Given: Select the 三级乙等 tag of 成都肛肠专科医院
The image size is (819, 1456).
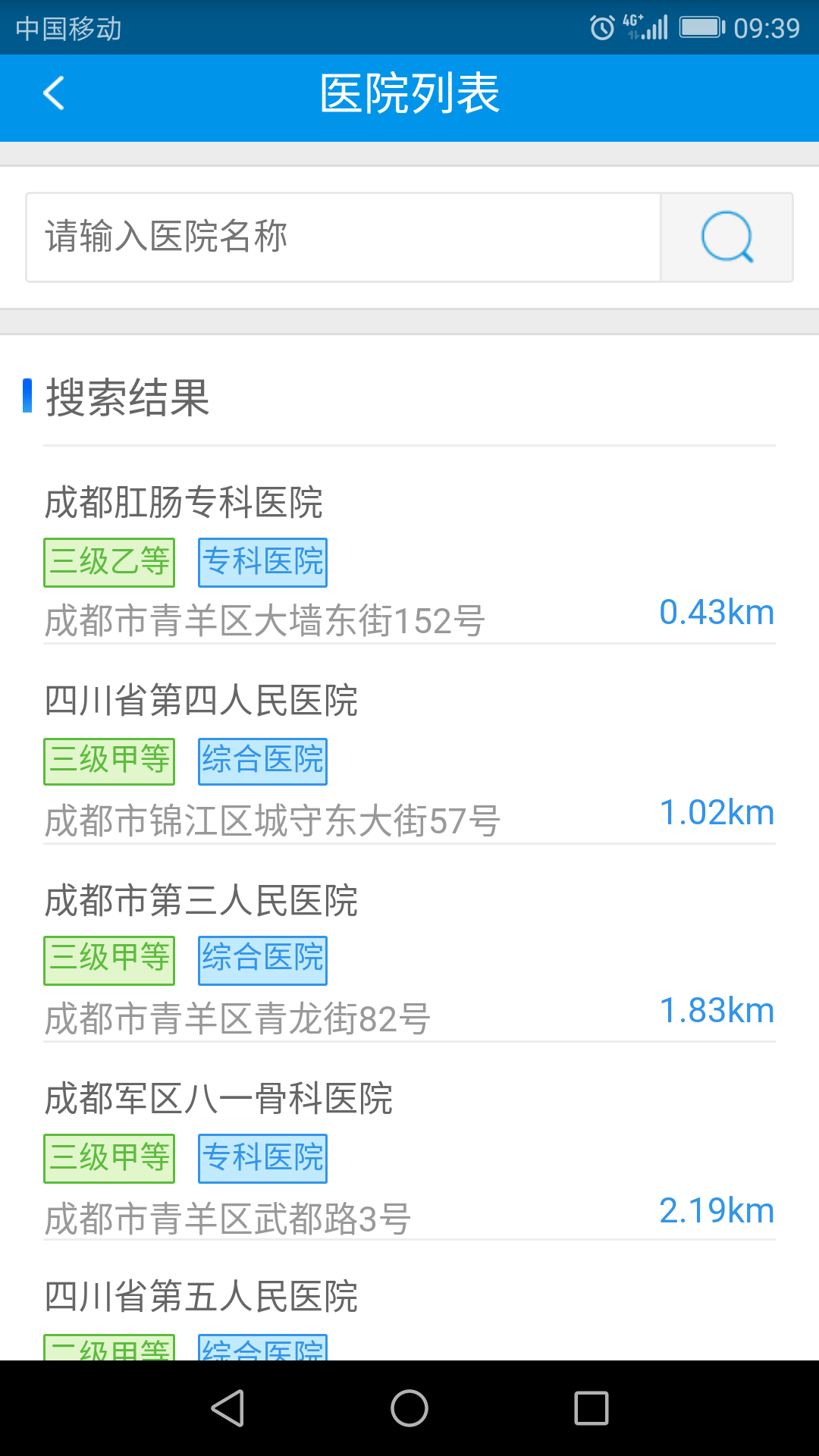Looking at the screenshot, I should click(108, 561).
